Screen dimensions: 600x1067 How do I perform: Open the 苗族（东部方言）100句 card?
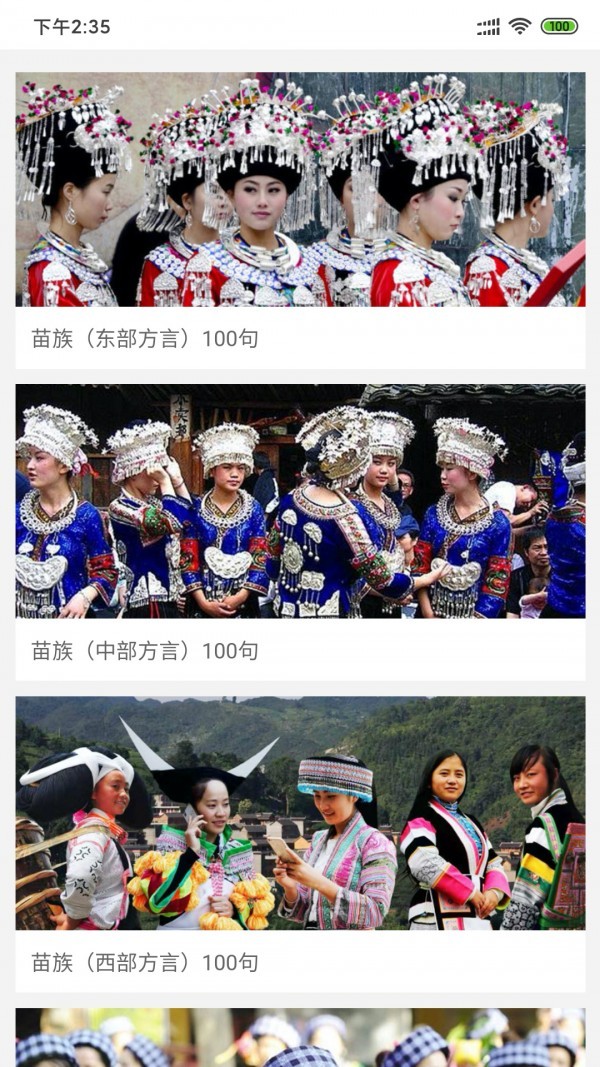point(300,220)
